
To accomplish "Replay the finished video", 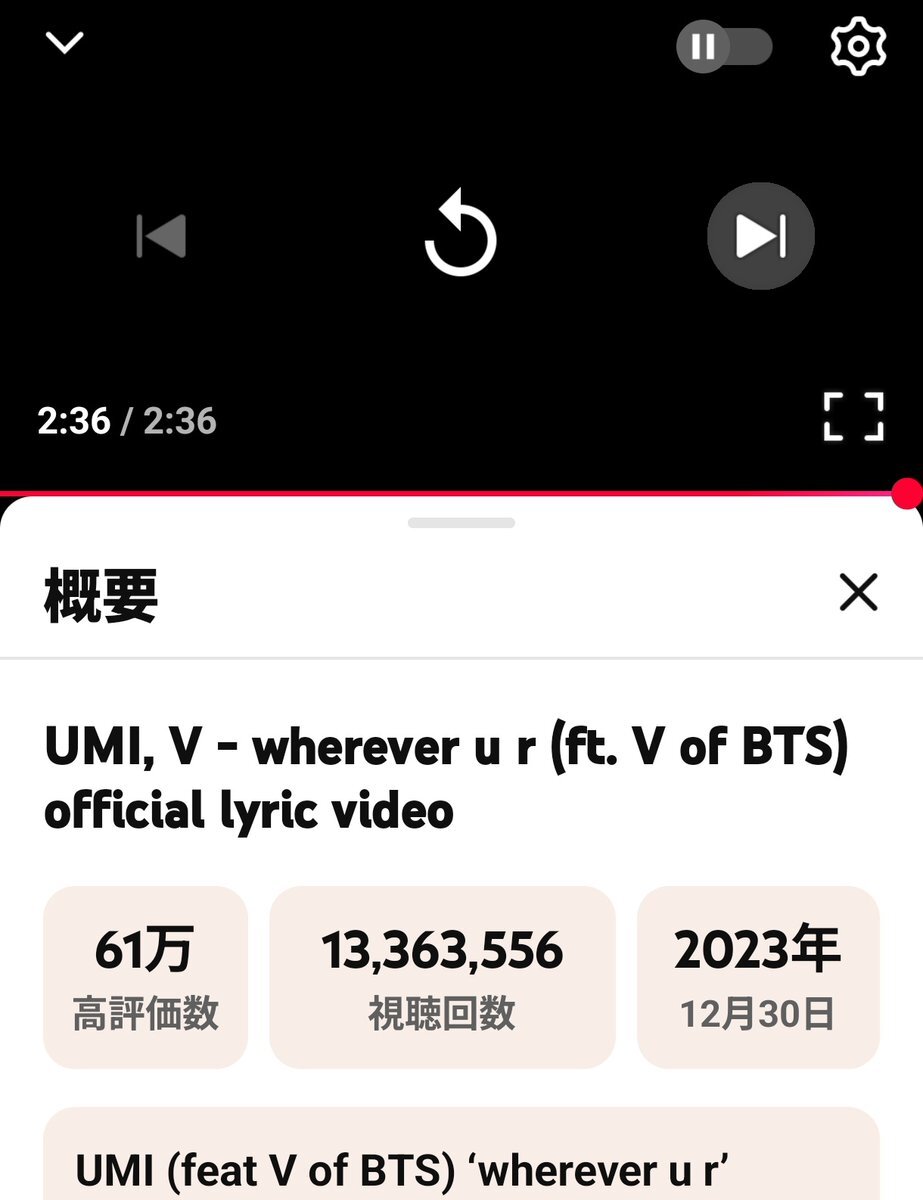I will (460, 236).
